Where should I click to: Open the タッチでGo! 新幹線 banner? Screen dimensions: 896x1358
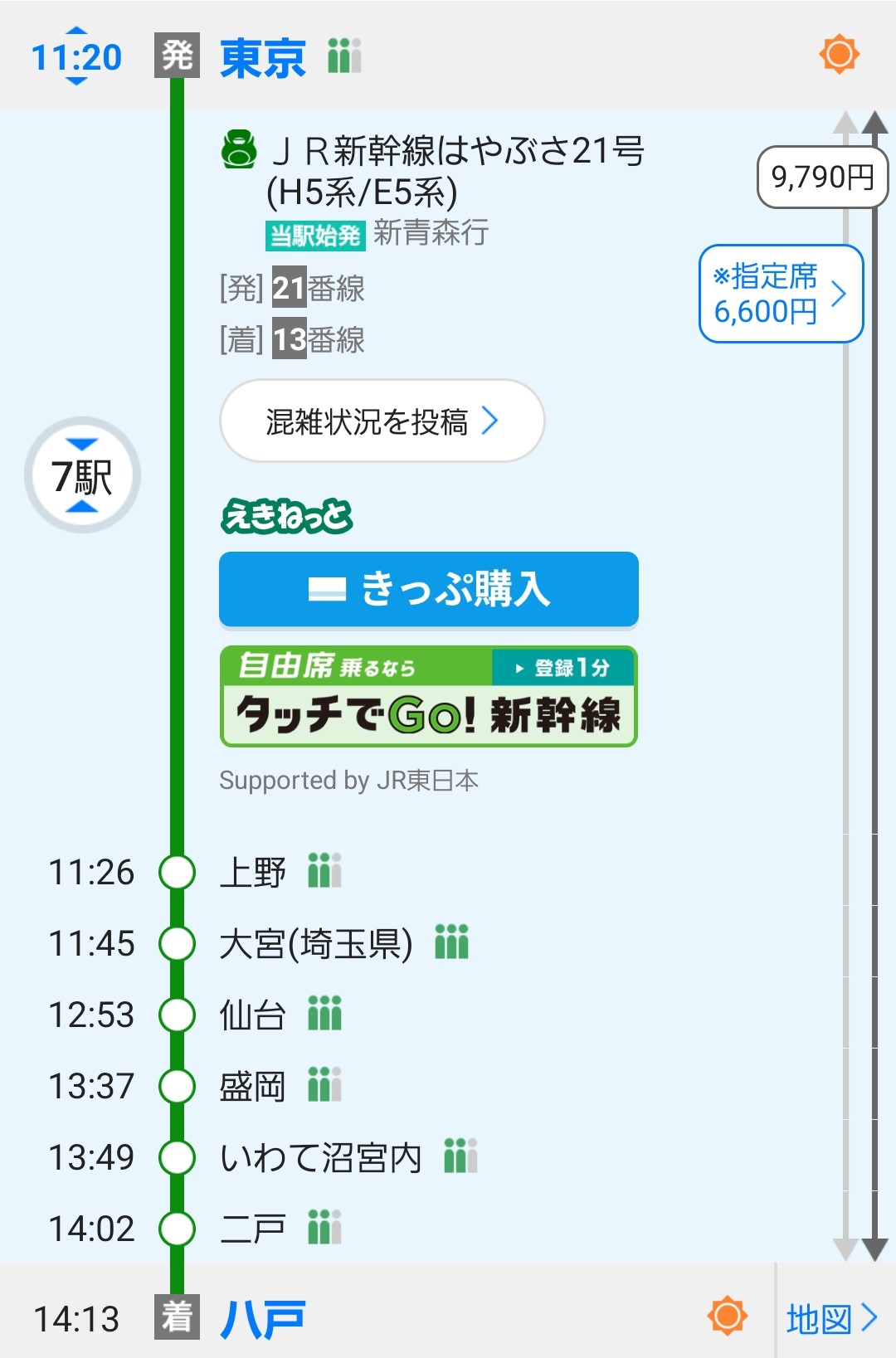(x=428, y=697)
